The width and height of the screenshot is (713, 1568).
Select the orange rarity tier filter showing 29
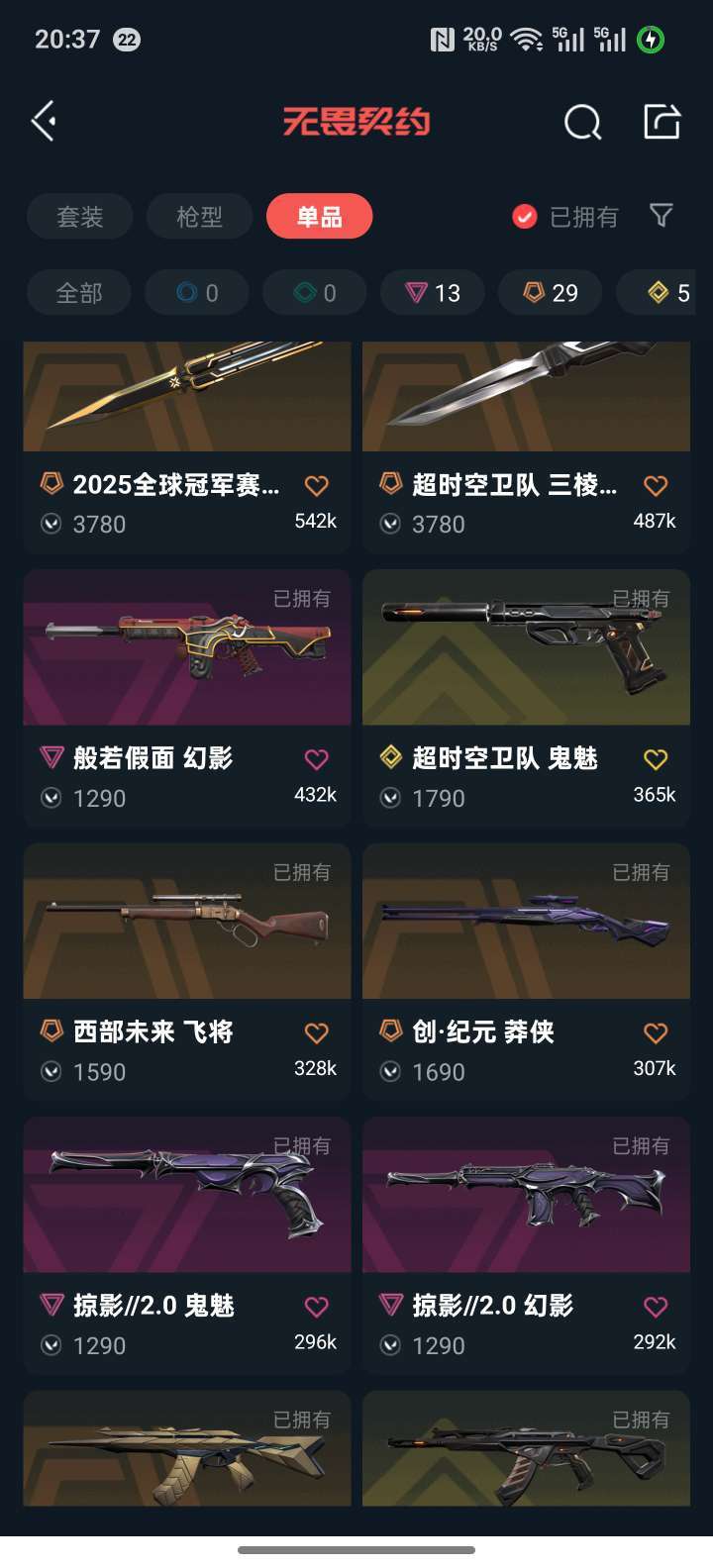pyautogui.click(x=549, y=292)
